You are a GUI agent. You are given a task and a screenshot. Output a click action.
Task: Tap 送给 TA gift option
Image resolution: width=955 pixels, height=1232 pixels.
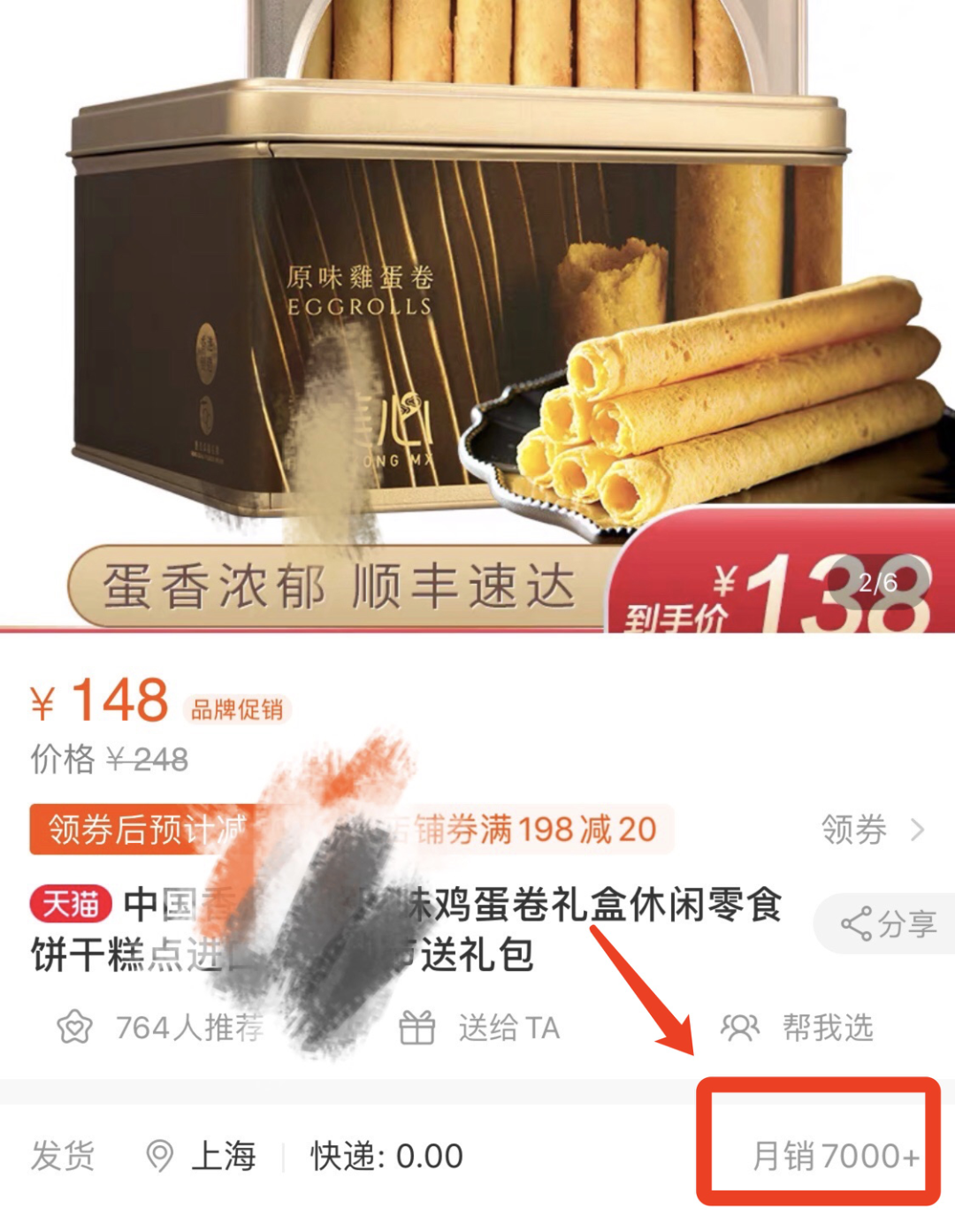(480, 1029)
